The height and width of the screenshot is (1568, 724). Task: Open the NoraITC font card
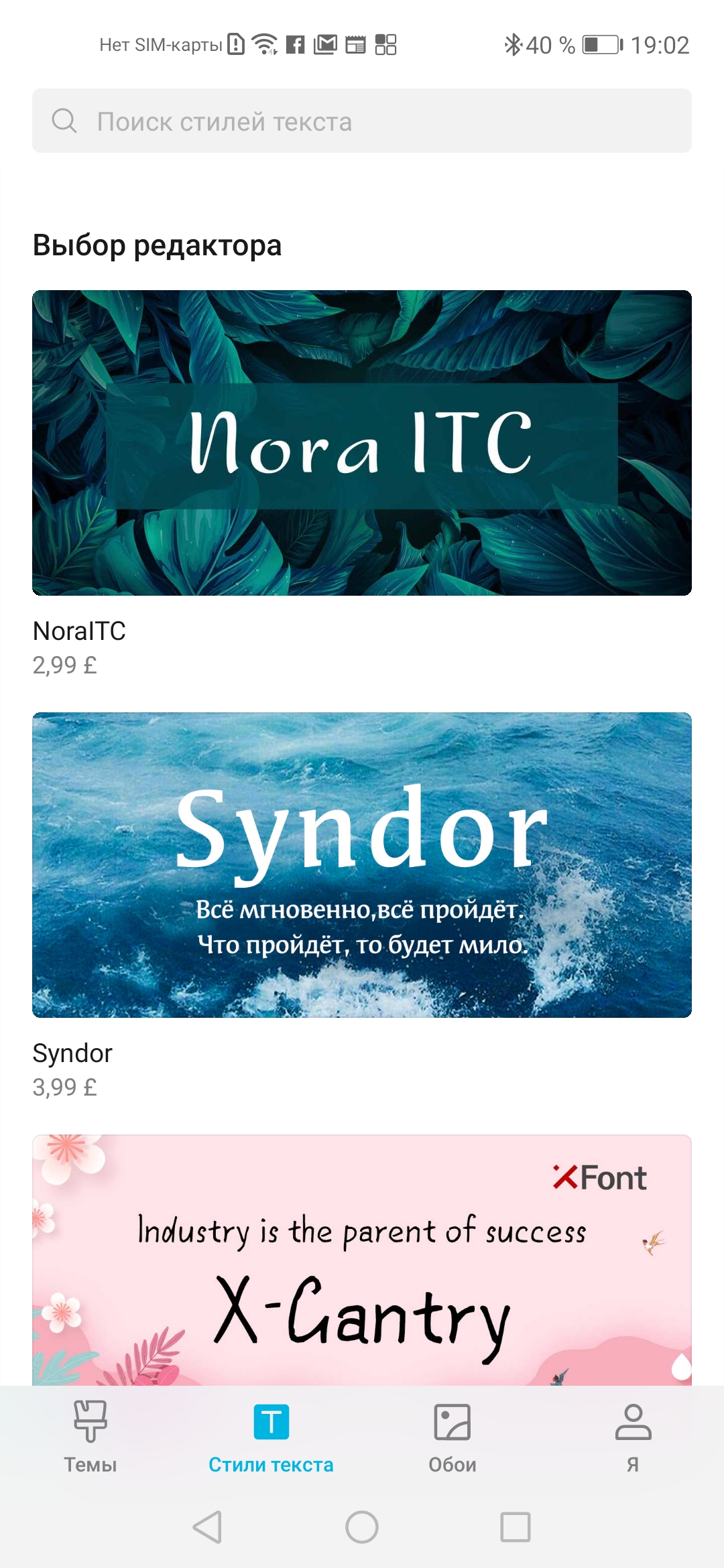[362, 443]
